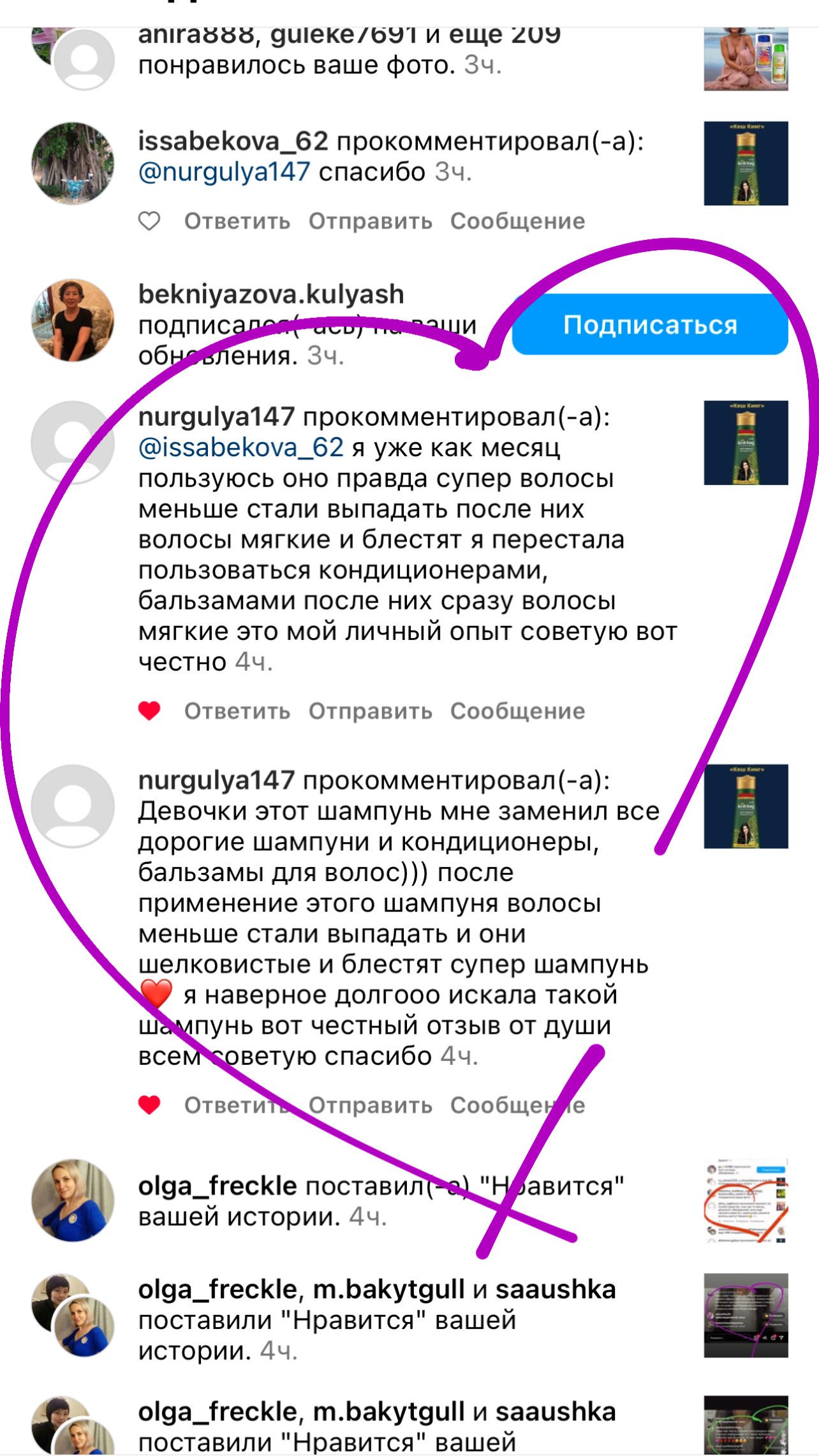Follow bekniyazova.kulyash with Подписаться button
This screenshot has width=819, height=1456.
pos(649,325)
